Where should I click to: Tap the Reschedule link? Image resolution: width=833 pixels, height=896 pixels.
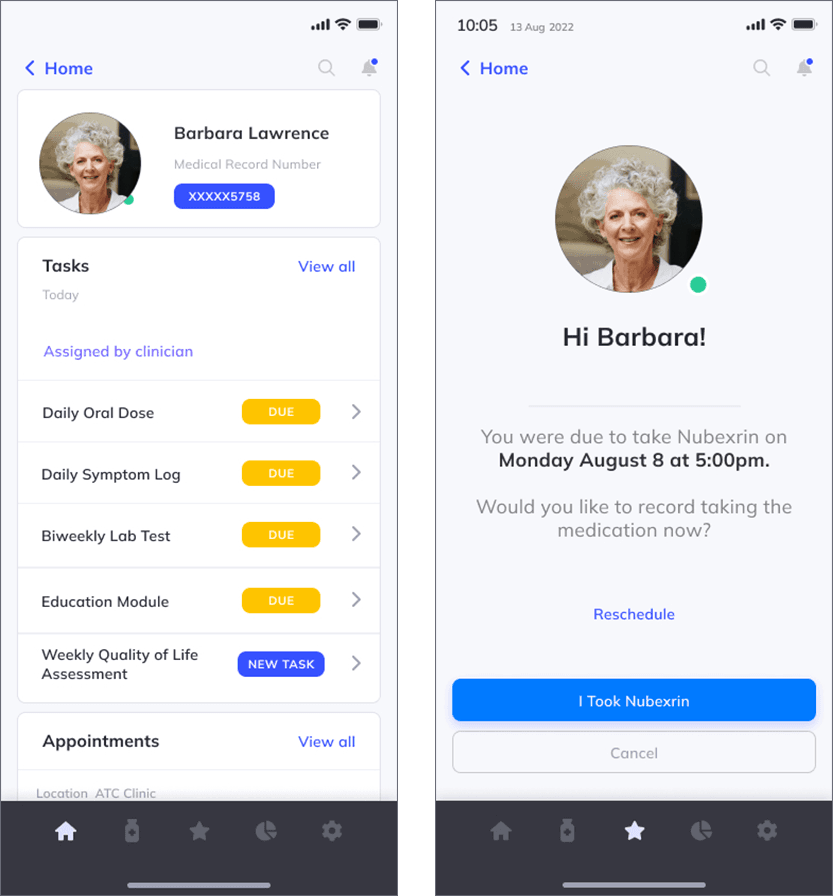click(x=634, y=614)
